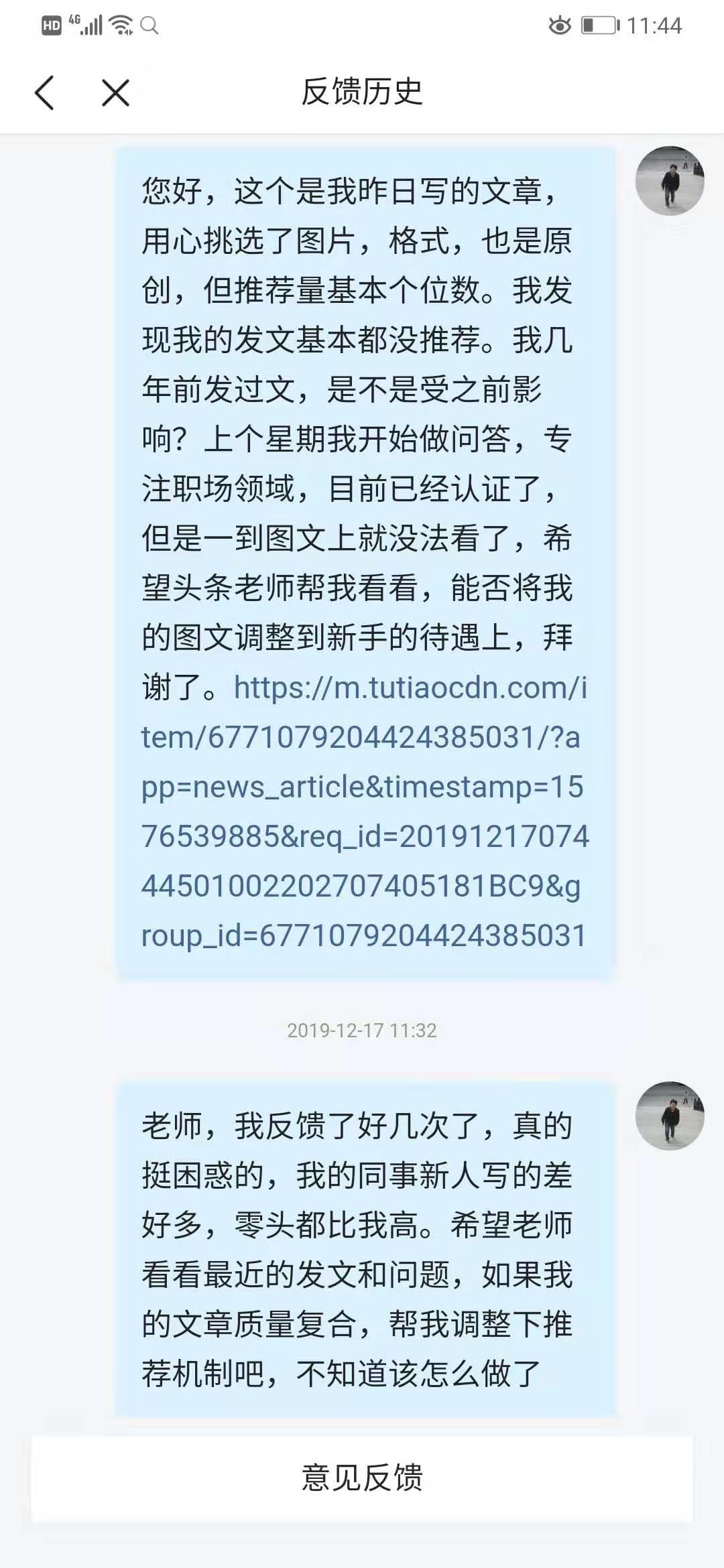Tap the 2019-12-17 11:32 timestamp

click(x=362, y=1030)
